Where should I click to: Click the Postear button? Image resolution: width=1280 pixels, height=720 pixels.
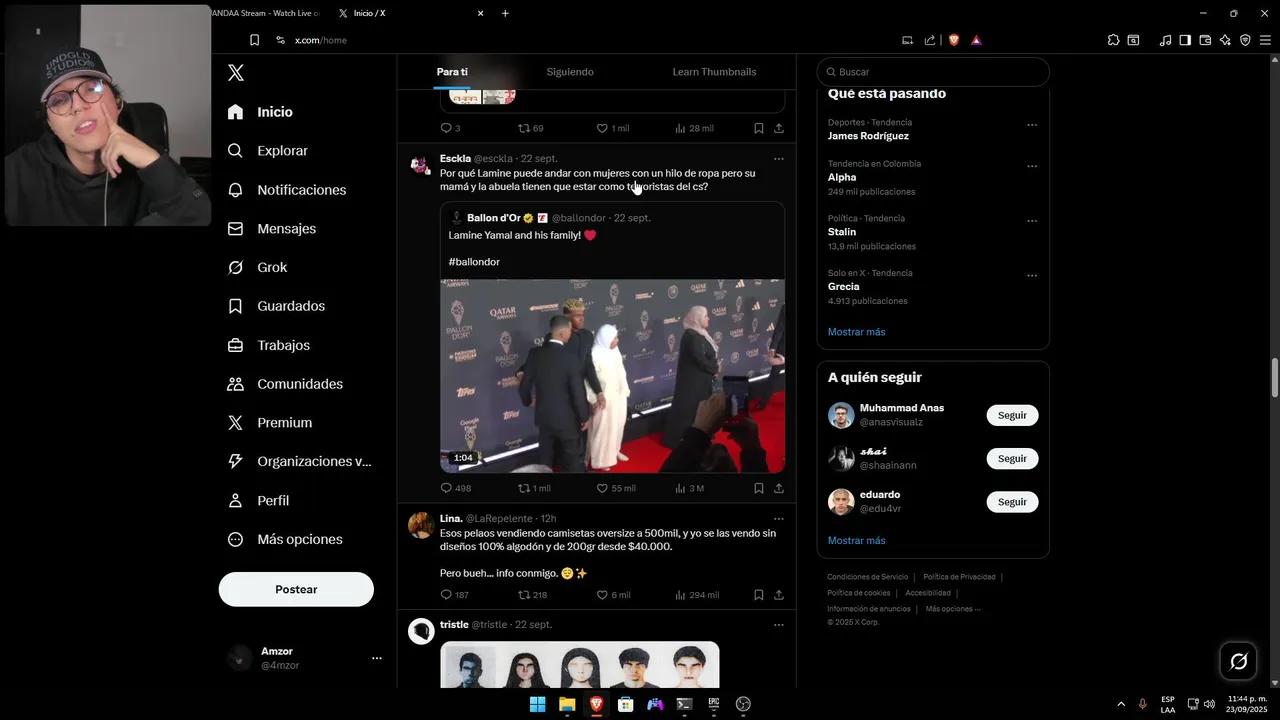296,590
